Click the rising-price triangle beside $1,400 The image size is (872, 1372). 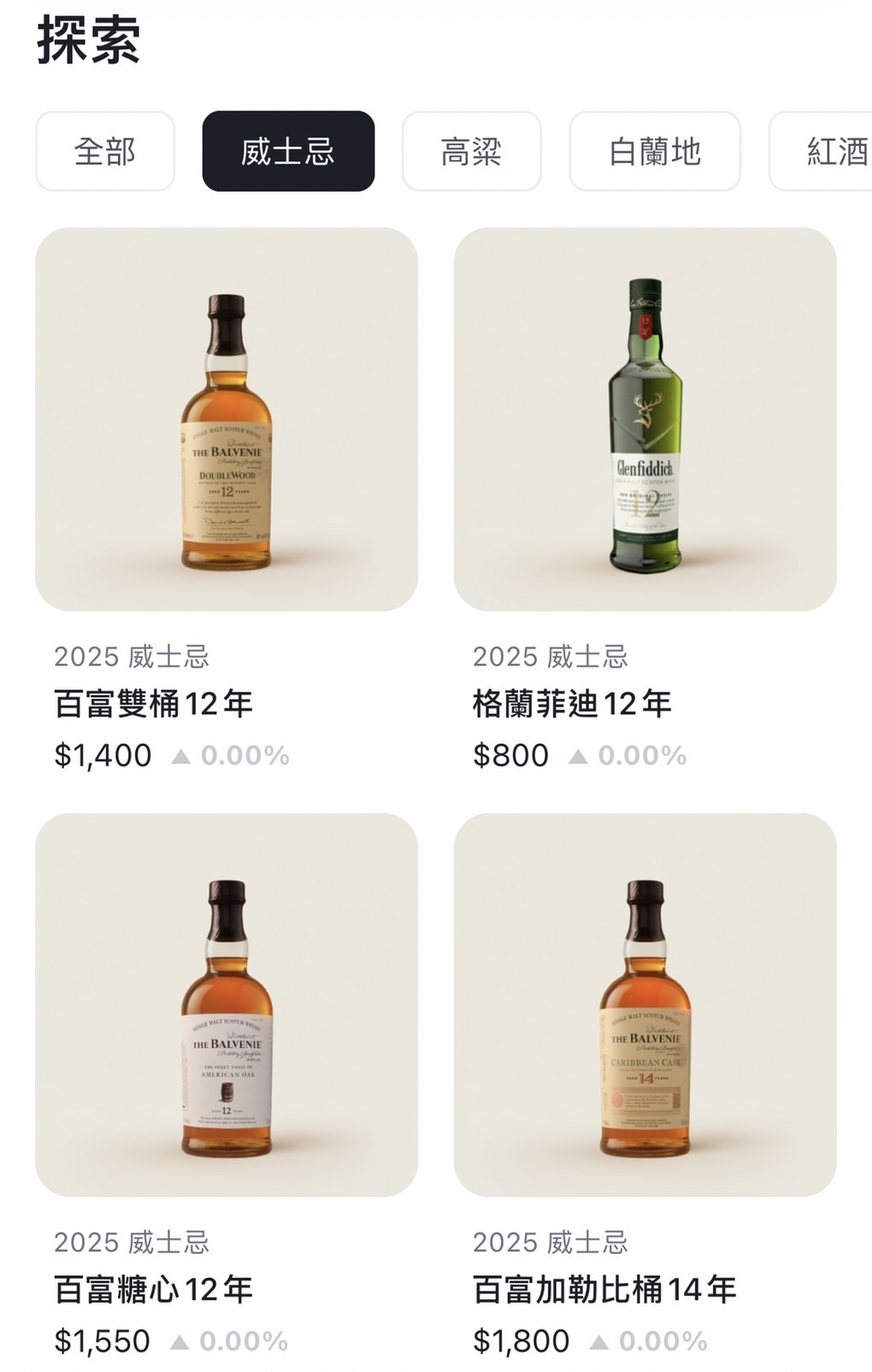[x=180, y=754]
